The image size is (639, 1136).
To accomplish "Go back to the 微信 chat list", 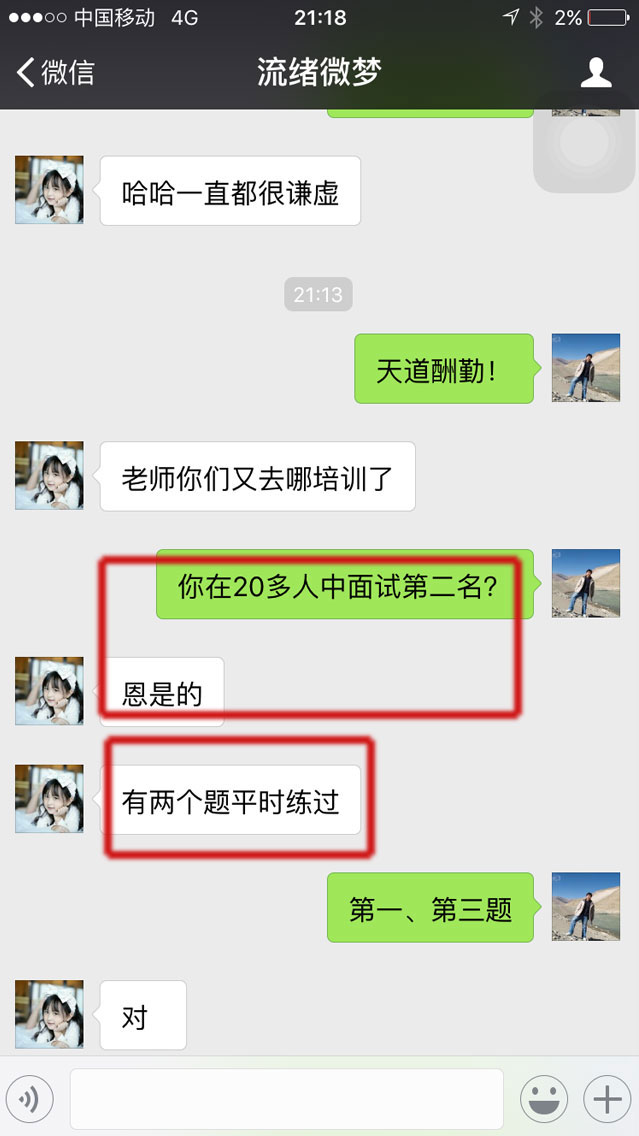I will (x=55, y=72).
